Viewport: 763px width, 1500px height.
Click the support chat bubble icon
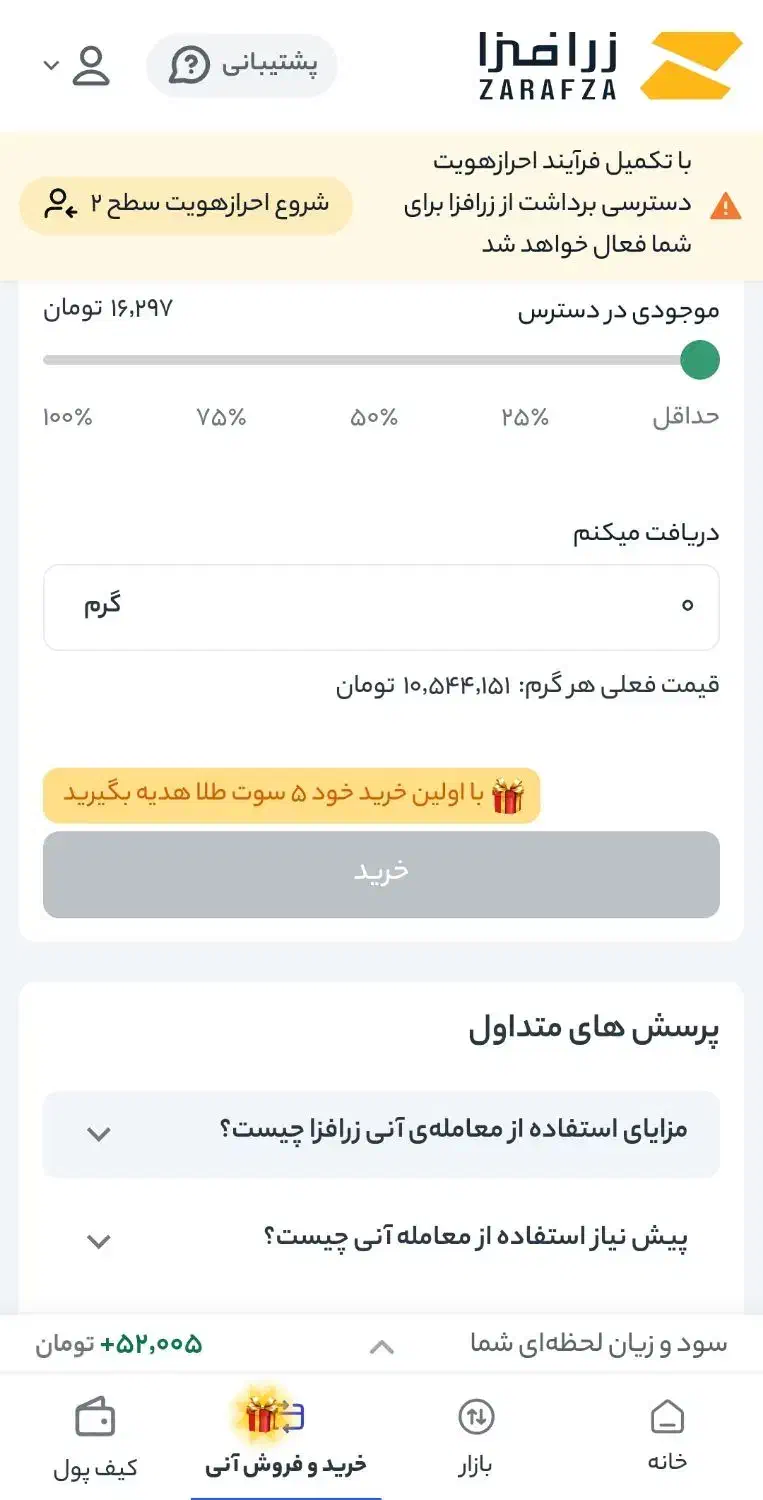[x=189, y=65]
